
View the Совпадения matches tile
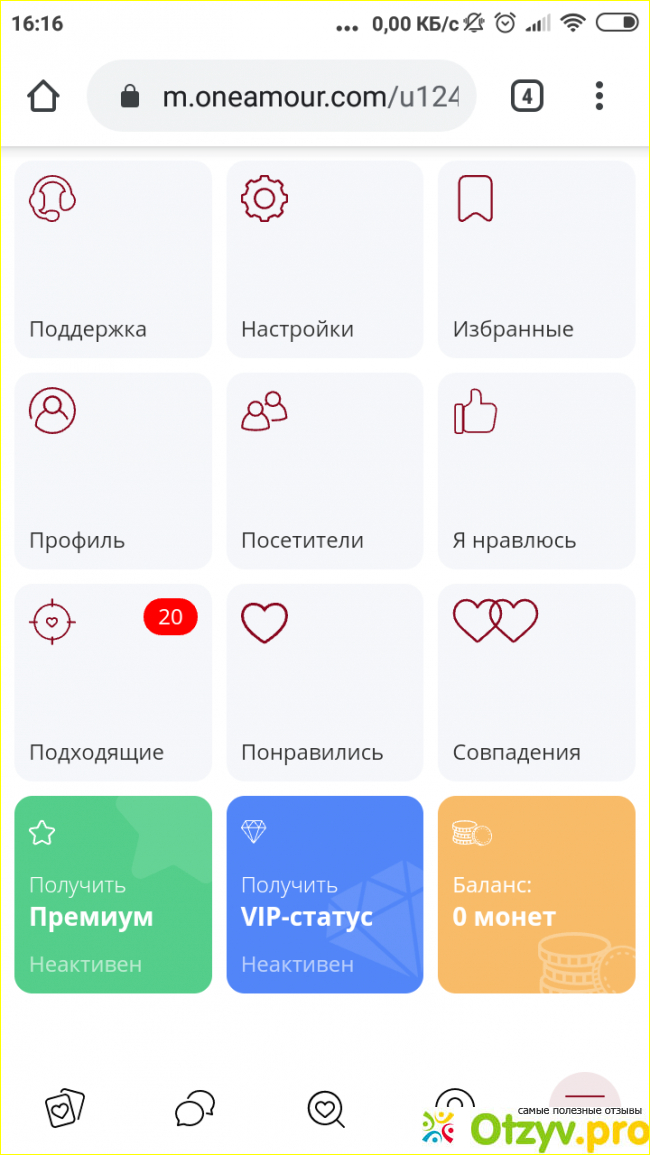[x=536, y=682]
